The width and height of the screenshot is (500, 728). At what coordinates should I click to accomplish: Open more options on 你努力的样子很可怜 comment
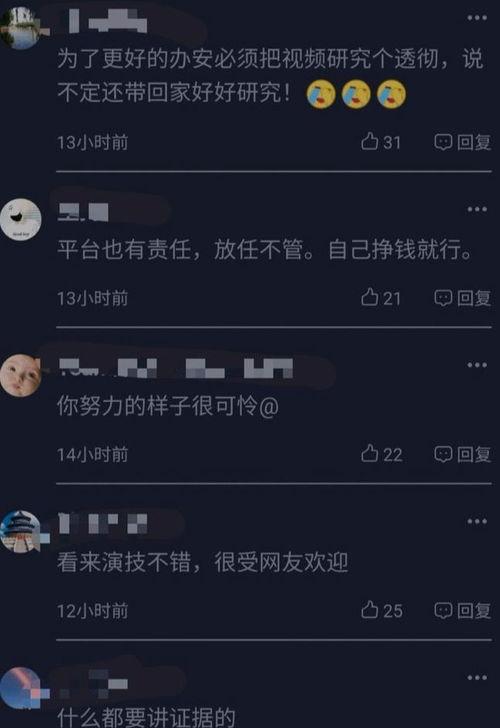(x=477, y=365)
